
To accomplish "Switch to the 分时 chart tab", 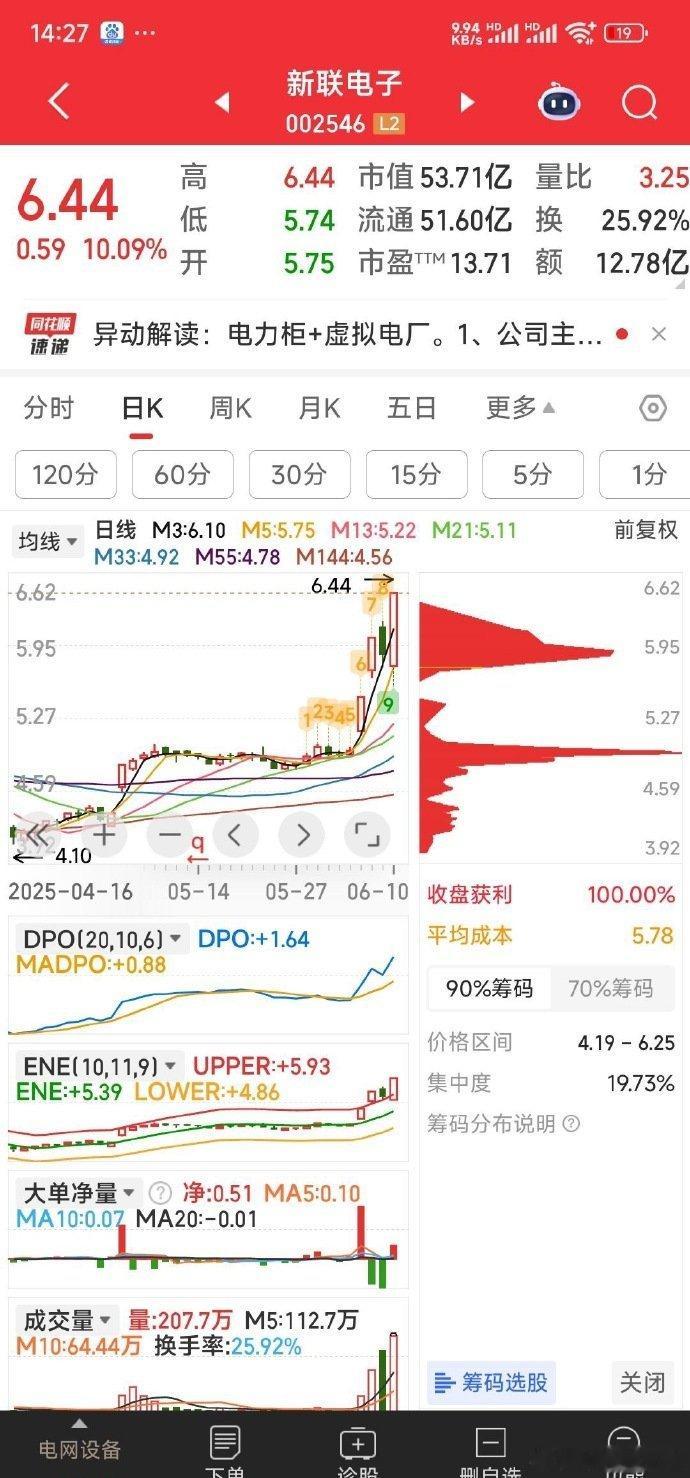I will (x=49, y=408).
